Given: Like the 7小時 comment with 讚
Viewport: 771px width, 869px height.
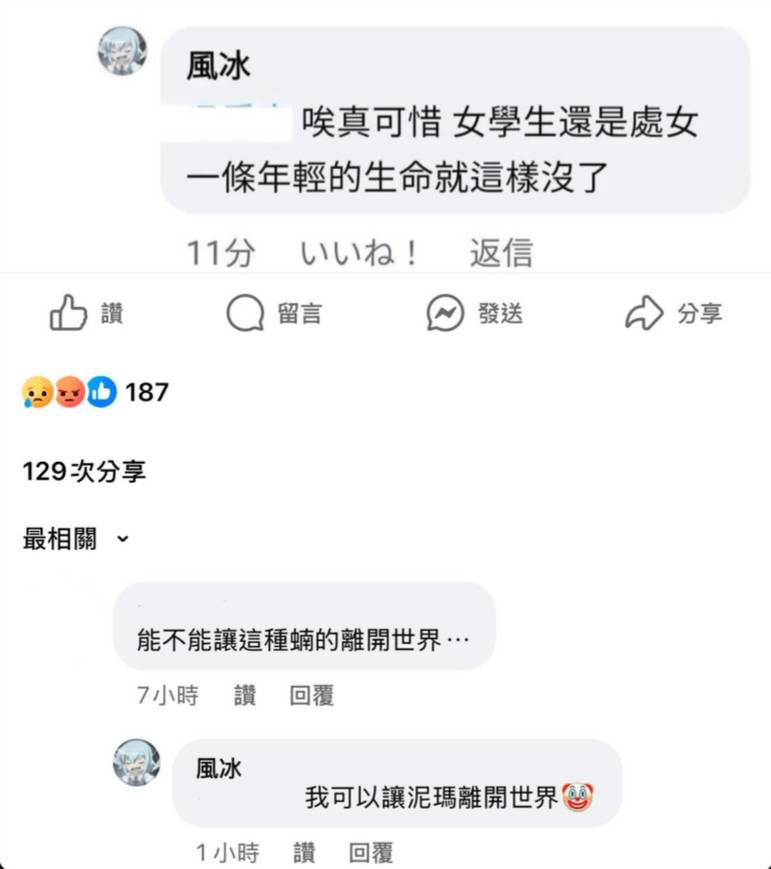Looking at the screenshot, I should click(x=245, y=695).
